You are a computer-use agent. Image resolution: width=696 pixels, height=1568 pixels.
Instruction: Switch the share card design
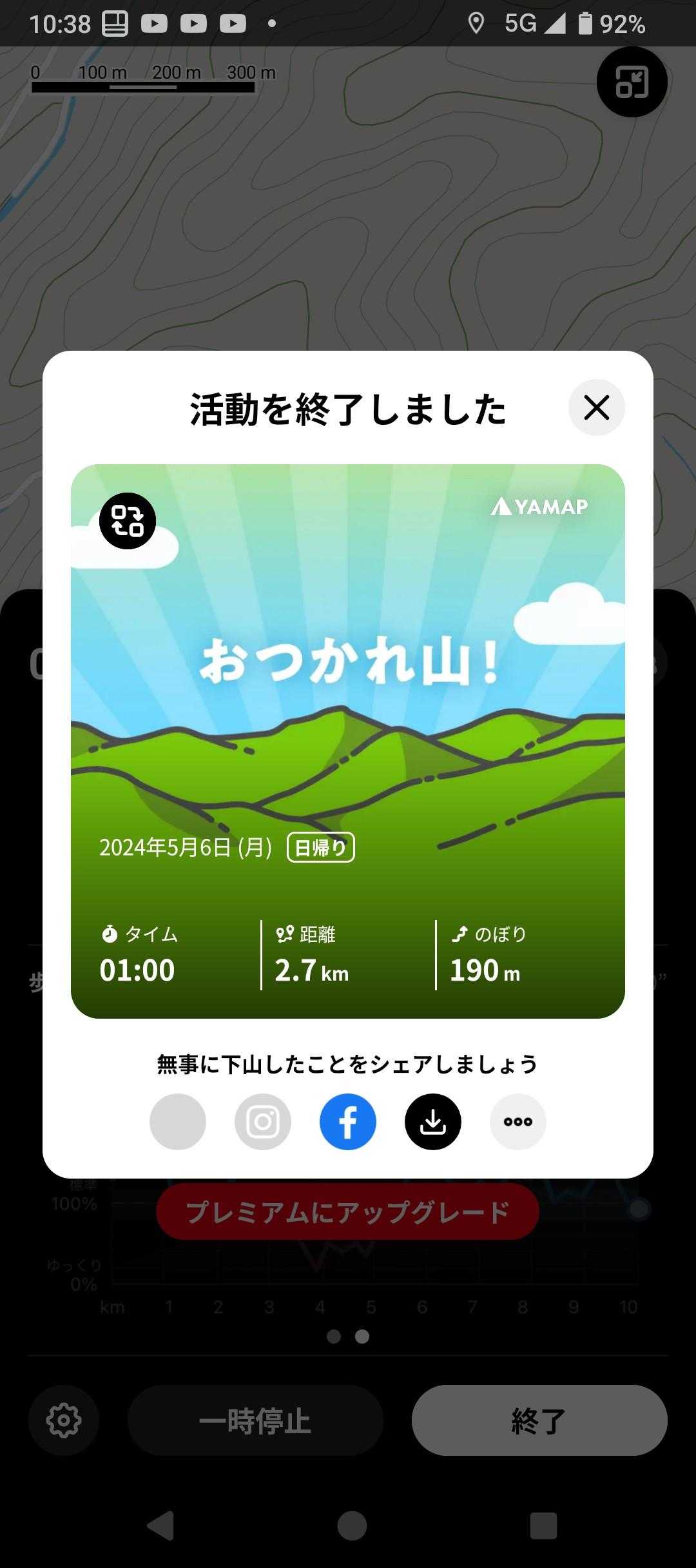(128, 521)
